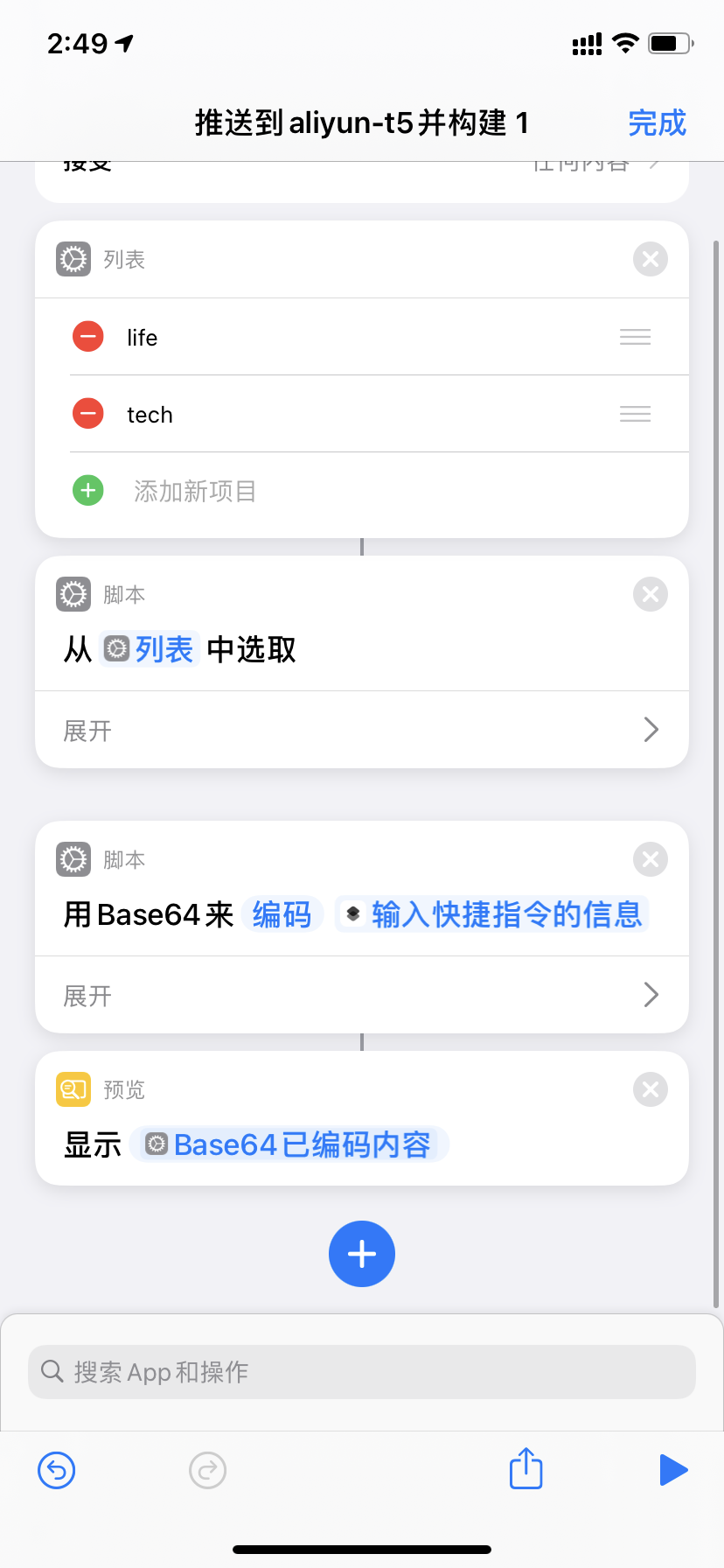Delete the 'tech' list item
This screenshot has height=1568, width=724.
click(88, 414)
